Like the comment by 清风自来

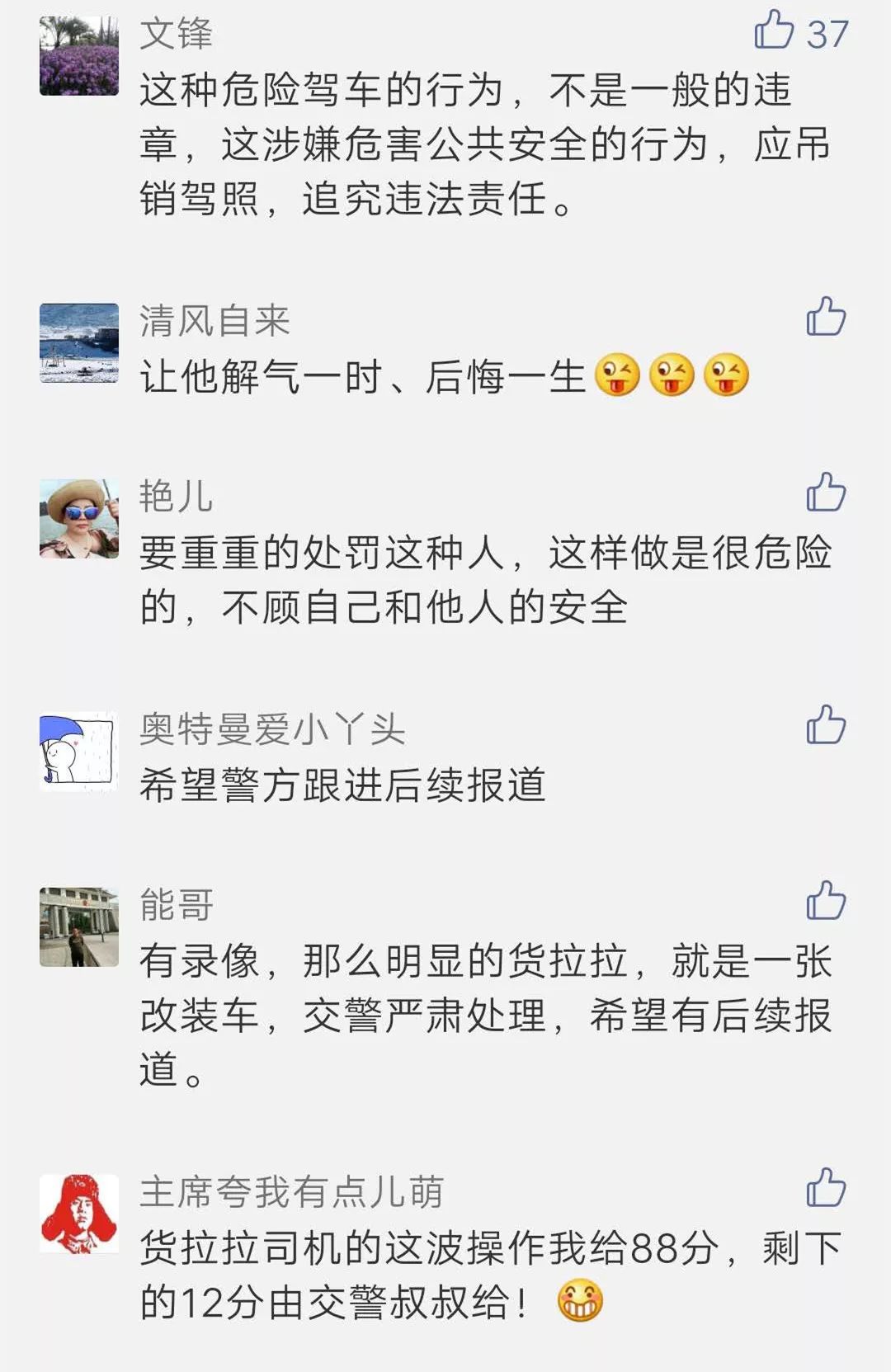point(826,317)
